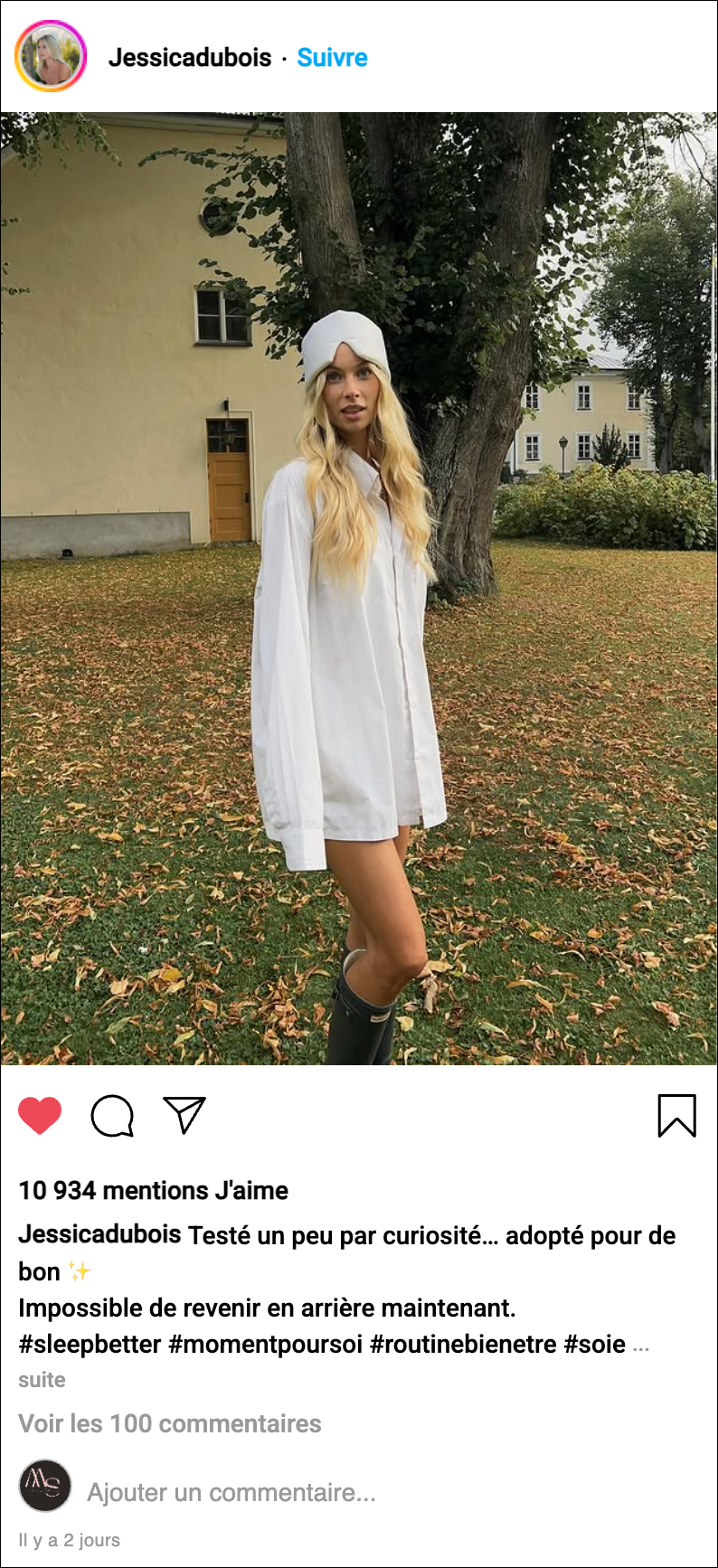Open the #sleepbetter hashtag
Screen dimensions: 718x1568
[x=90, y=1344]
